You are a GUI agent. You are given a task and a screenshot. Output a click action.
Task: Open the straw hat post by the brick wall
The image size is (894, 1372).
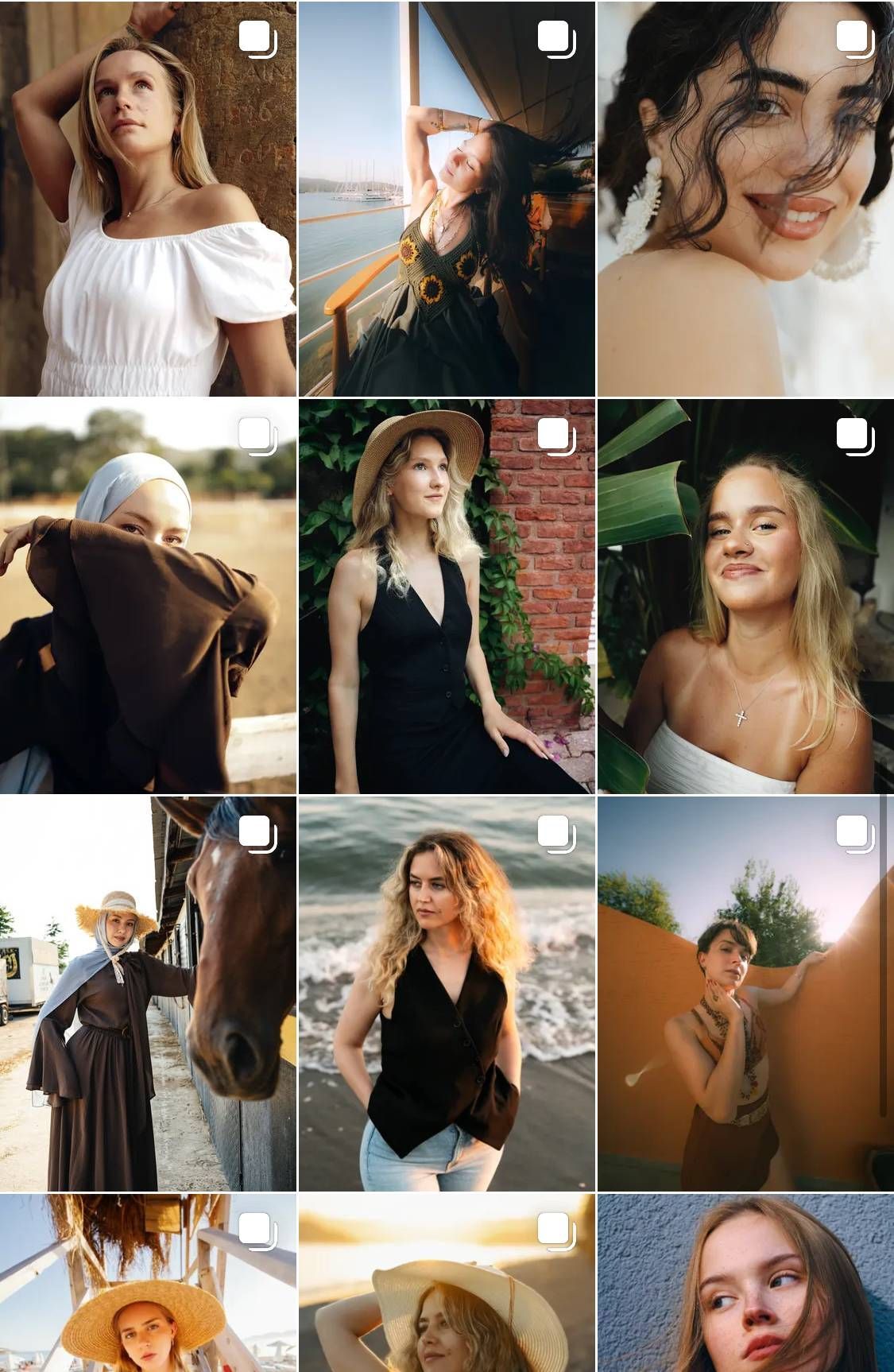pos(447,596)
